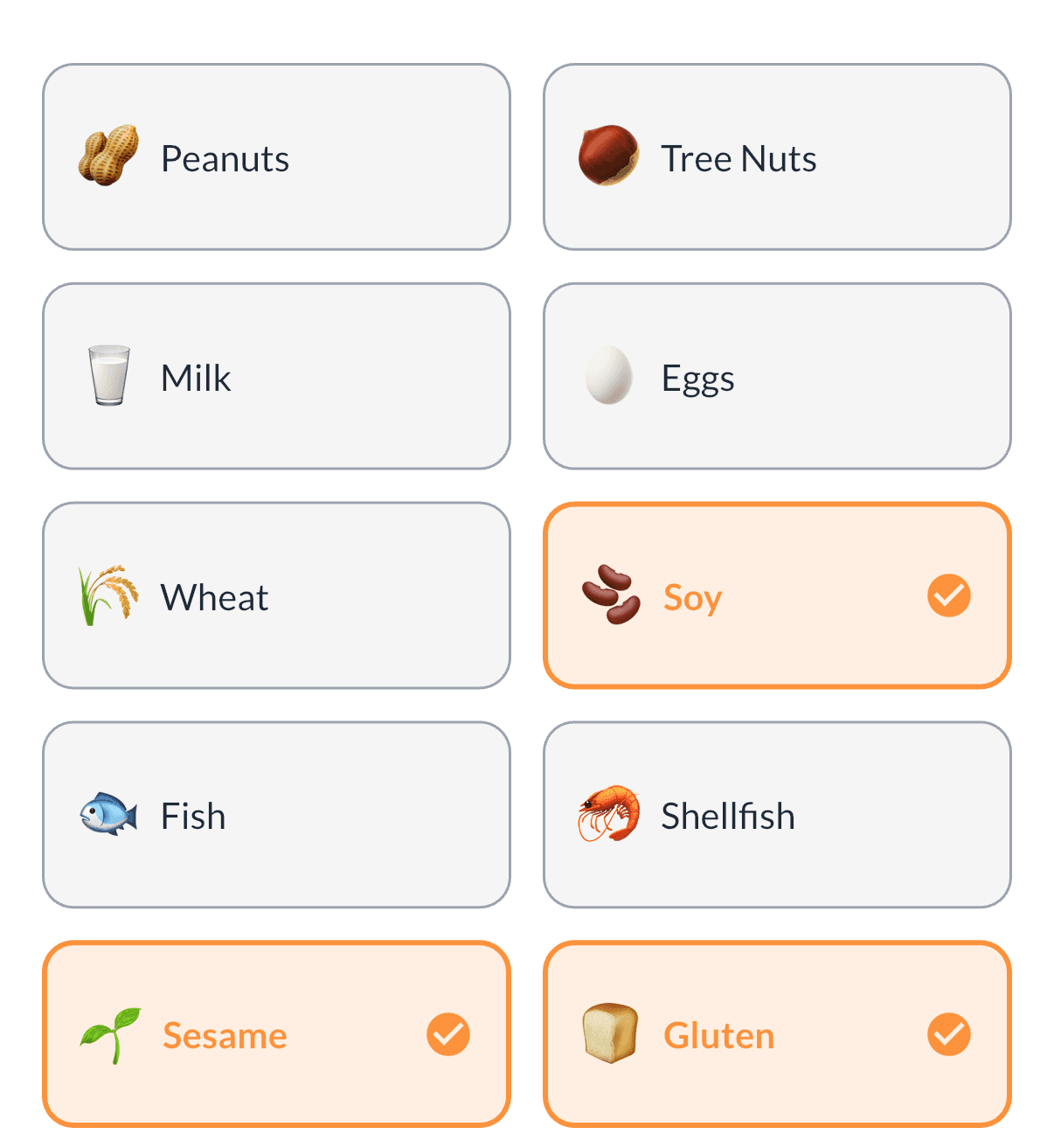Screen dimensions: 1054x1148
Task: Click the checkmark on the Soy card
Action: pyautogui.click(x=947, y=595)
